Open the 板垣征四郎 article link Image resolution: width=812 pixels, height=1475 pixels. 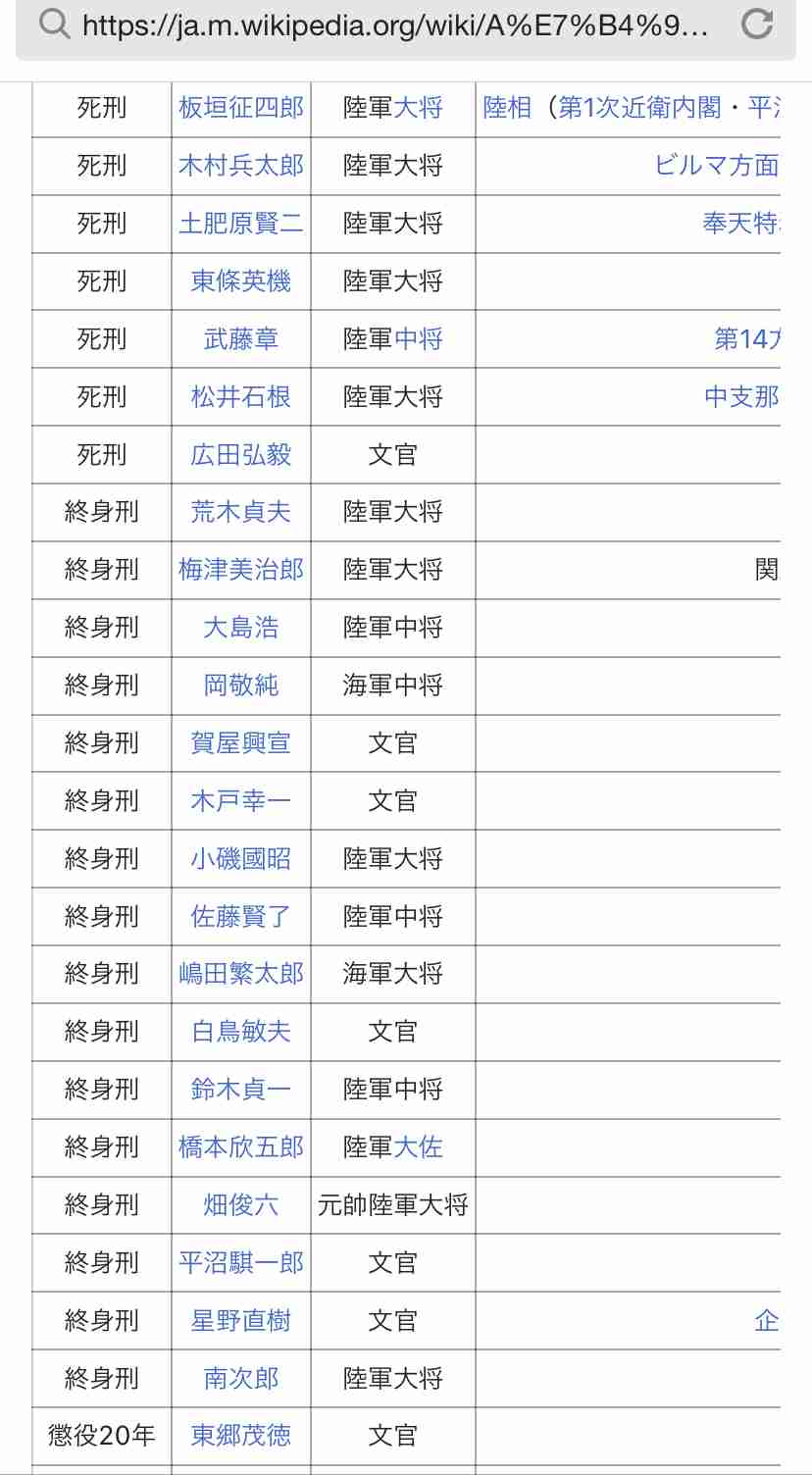(x=241, y=108)
